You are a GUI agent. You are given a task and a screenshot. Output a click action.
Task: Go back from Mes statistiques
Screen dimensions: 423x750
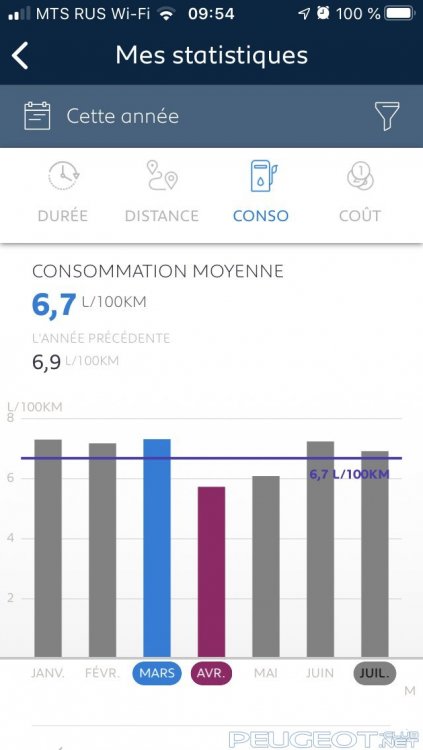click(20, 55)
